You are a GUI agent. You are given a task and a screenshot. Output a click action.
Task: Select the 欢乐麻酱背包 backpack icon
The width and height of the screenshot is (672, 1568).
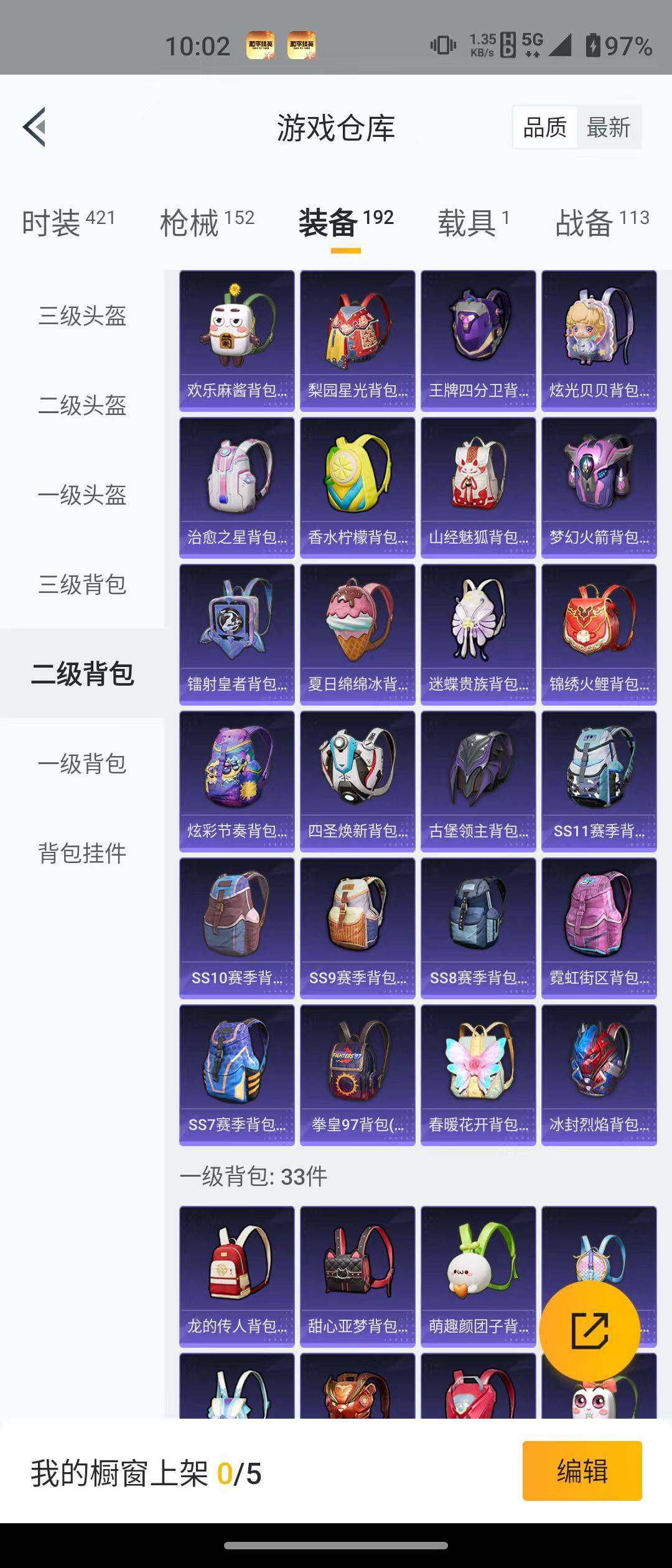(x=235, y=336)
